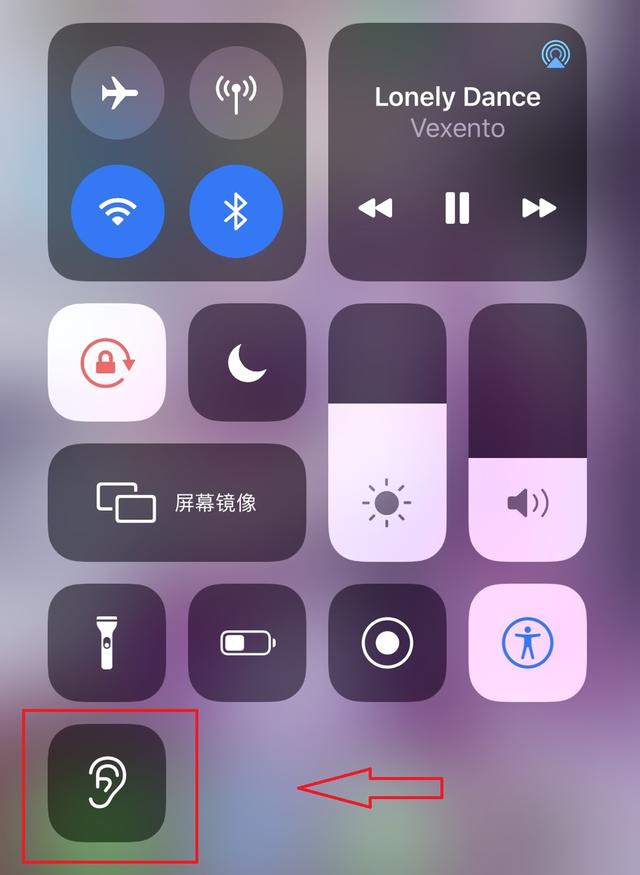Disable Bluetooth
640x875 pixels.
click(x=236, y=211)
